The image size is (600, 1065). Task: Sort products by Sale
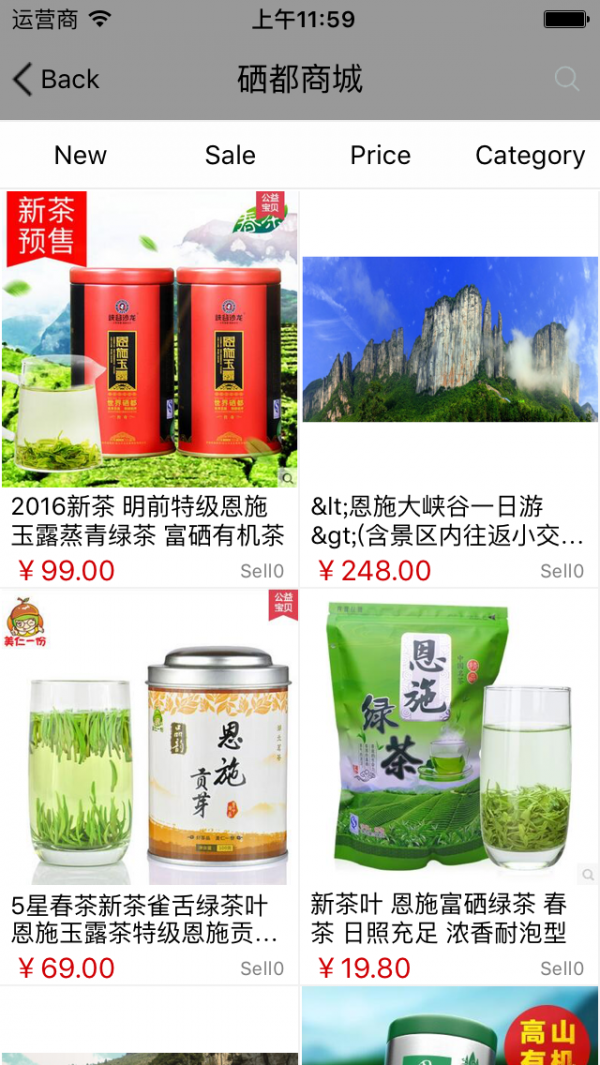(x=230, y=155)
